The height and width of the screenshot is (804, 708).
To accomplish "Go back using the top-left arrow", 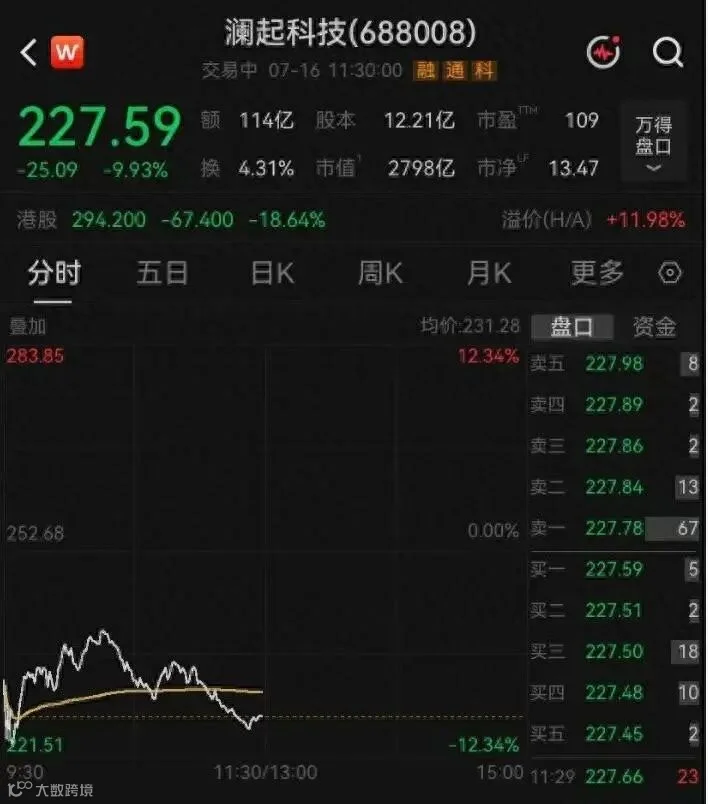I will tap(29, 52).
